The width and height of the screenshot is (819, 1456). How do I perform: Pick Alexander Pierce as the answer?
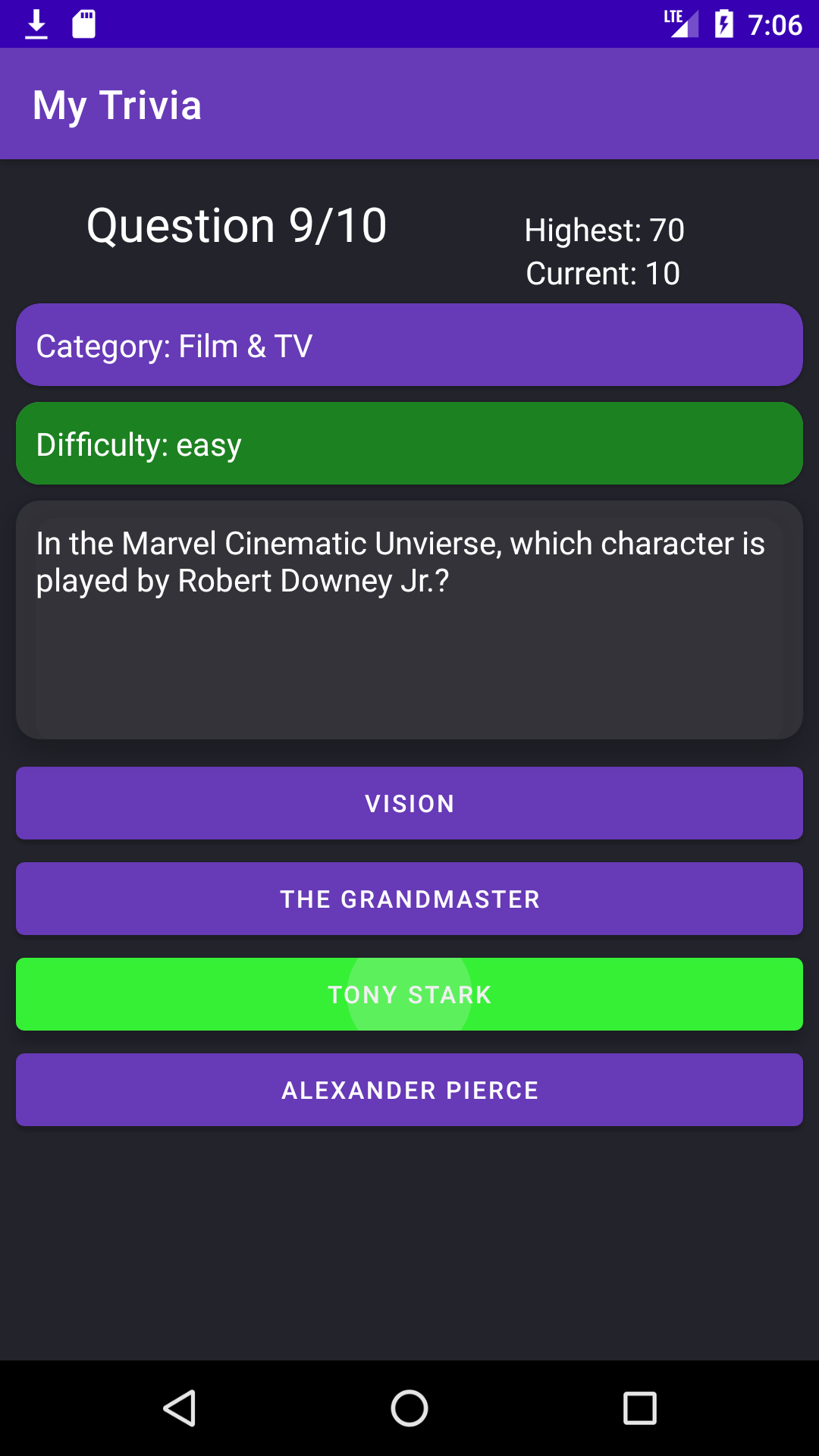(x=409, y=1090)
